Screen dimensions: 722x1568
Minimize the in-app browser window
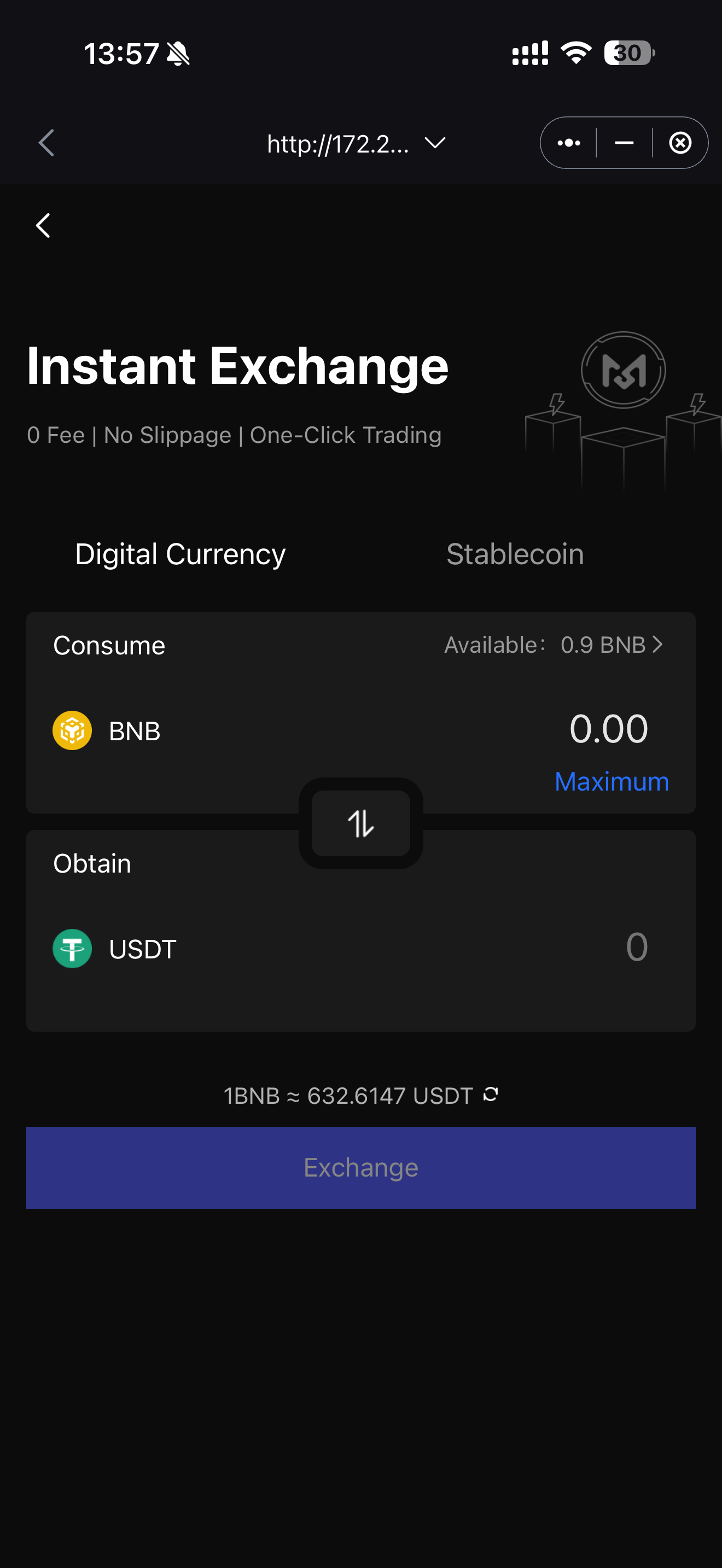click(625, 143)
